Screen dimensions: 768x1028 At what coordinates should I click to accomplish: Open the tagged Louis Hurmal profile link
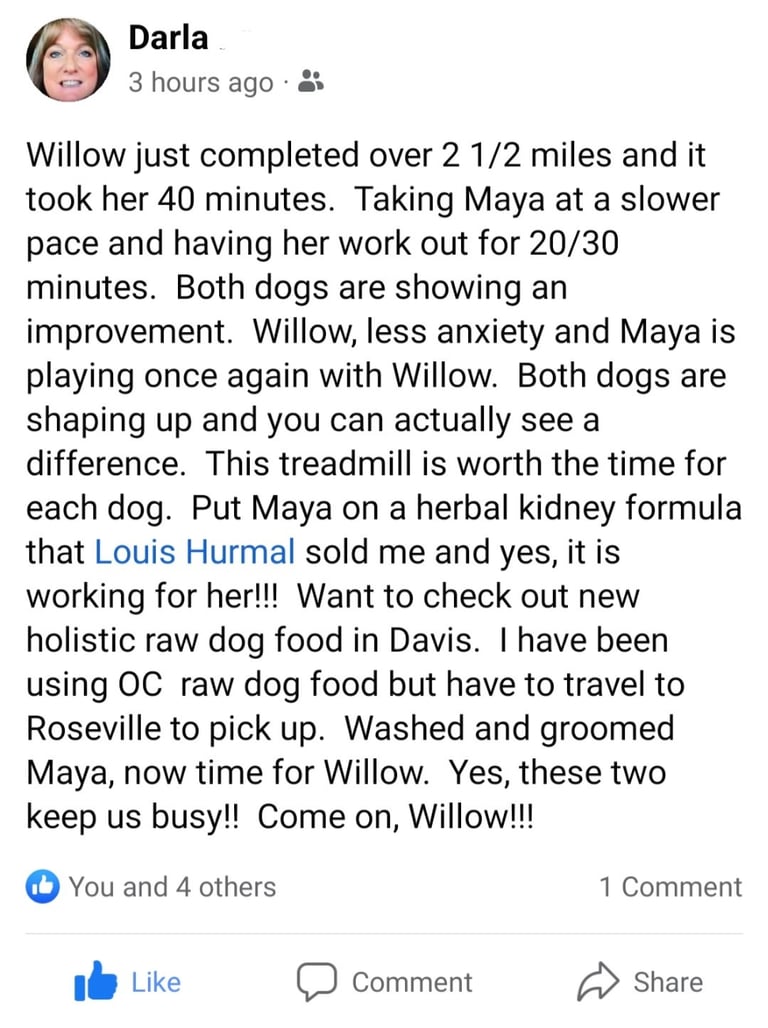point(194,551)
